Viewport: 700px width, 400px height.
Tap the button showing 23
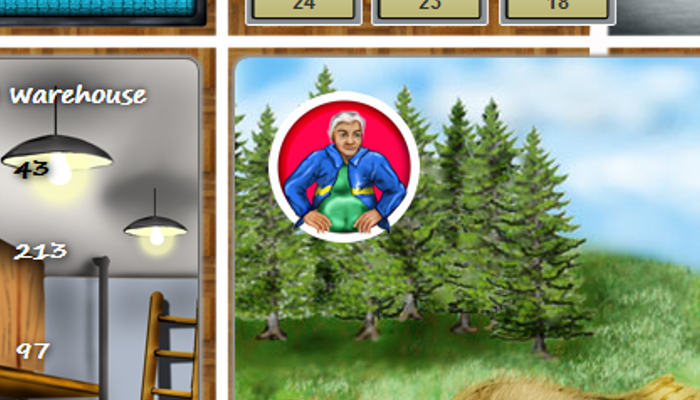coord(430,8)
